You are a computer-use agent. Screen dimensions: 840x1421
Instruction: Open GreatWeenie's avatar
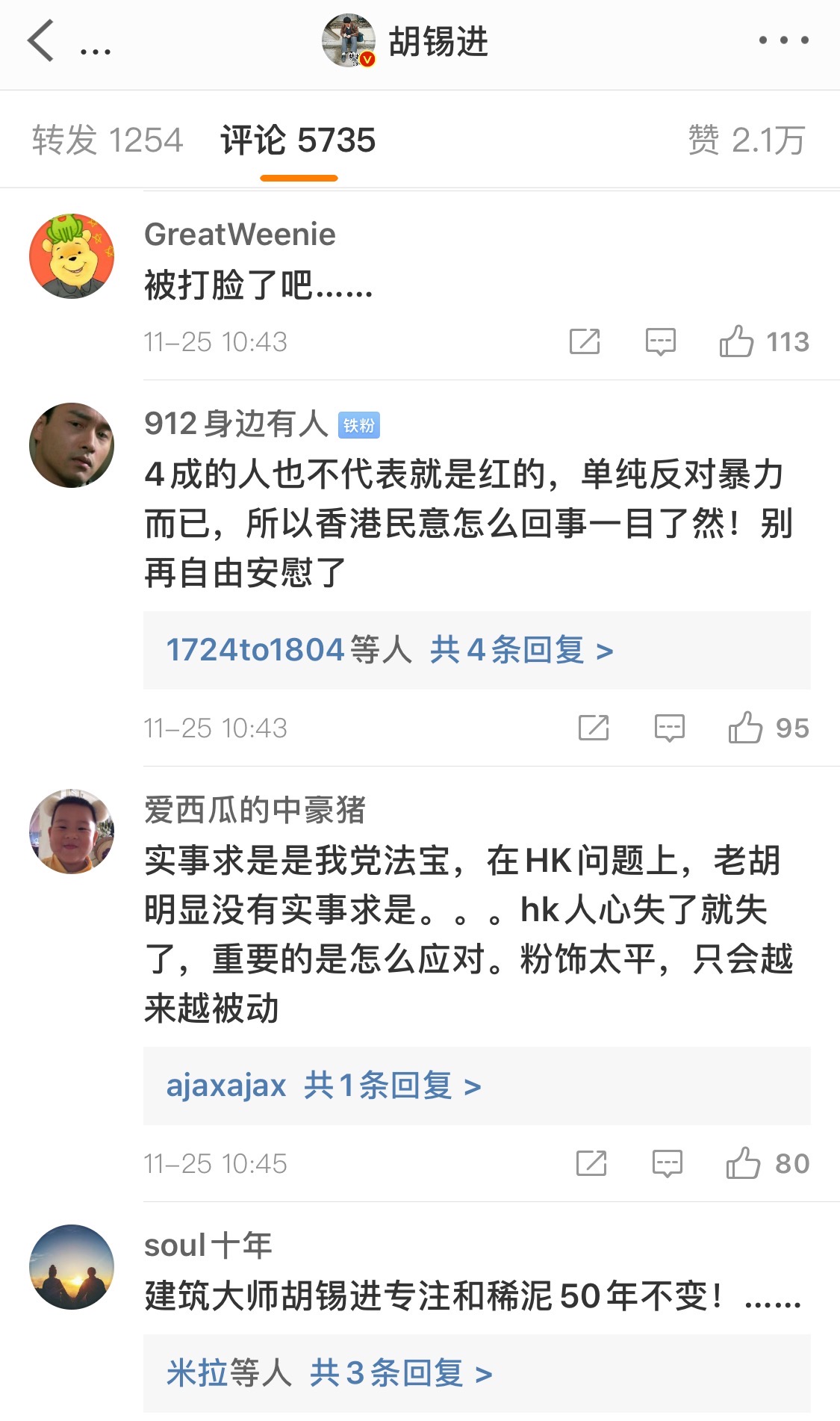pyautogui.click(x=72, y=256)
